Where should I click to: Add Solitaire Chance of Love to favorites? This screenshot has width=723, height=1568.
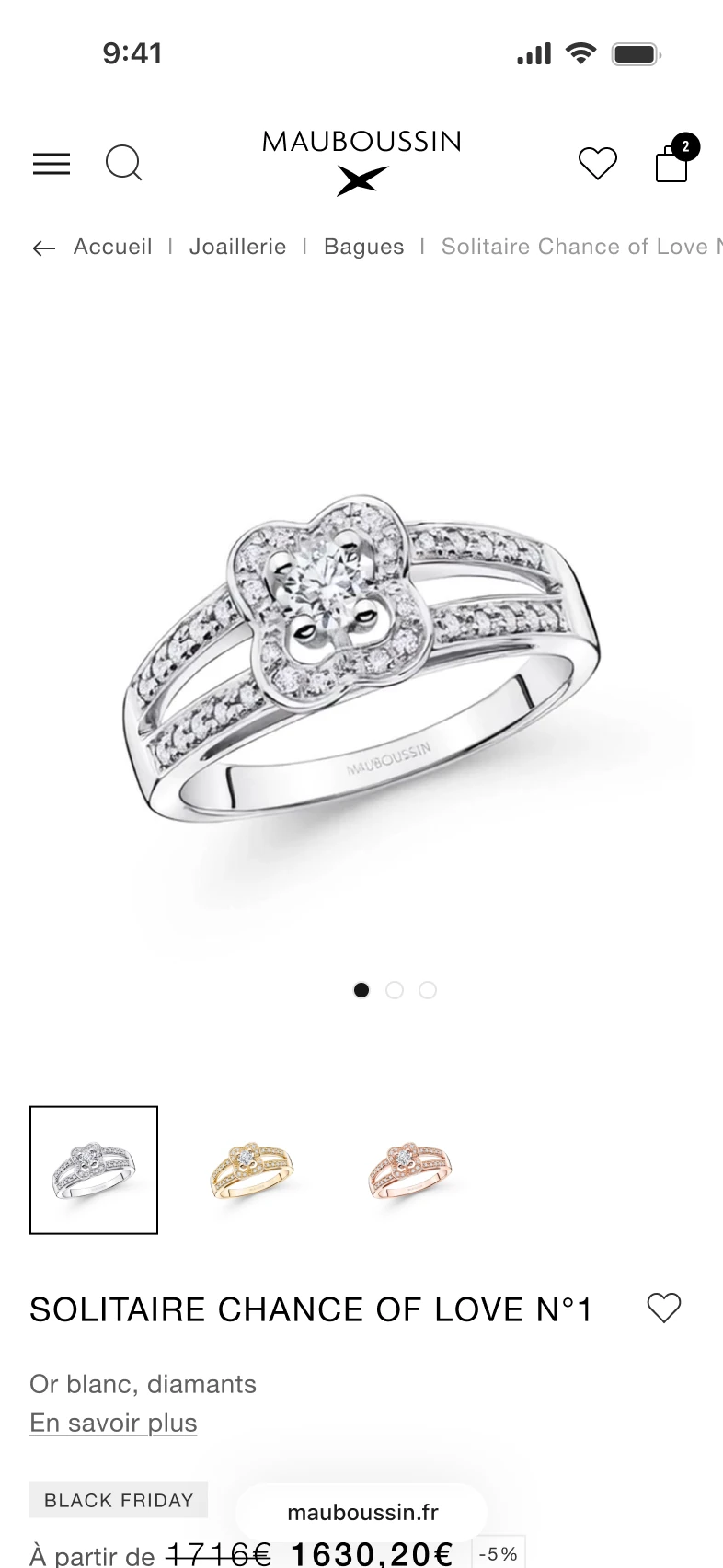click(663, 1308)
